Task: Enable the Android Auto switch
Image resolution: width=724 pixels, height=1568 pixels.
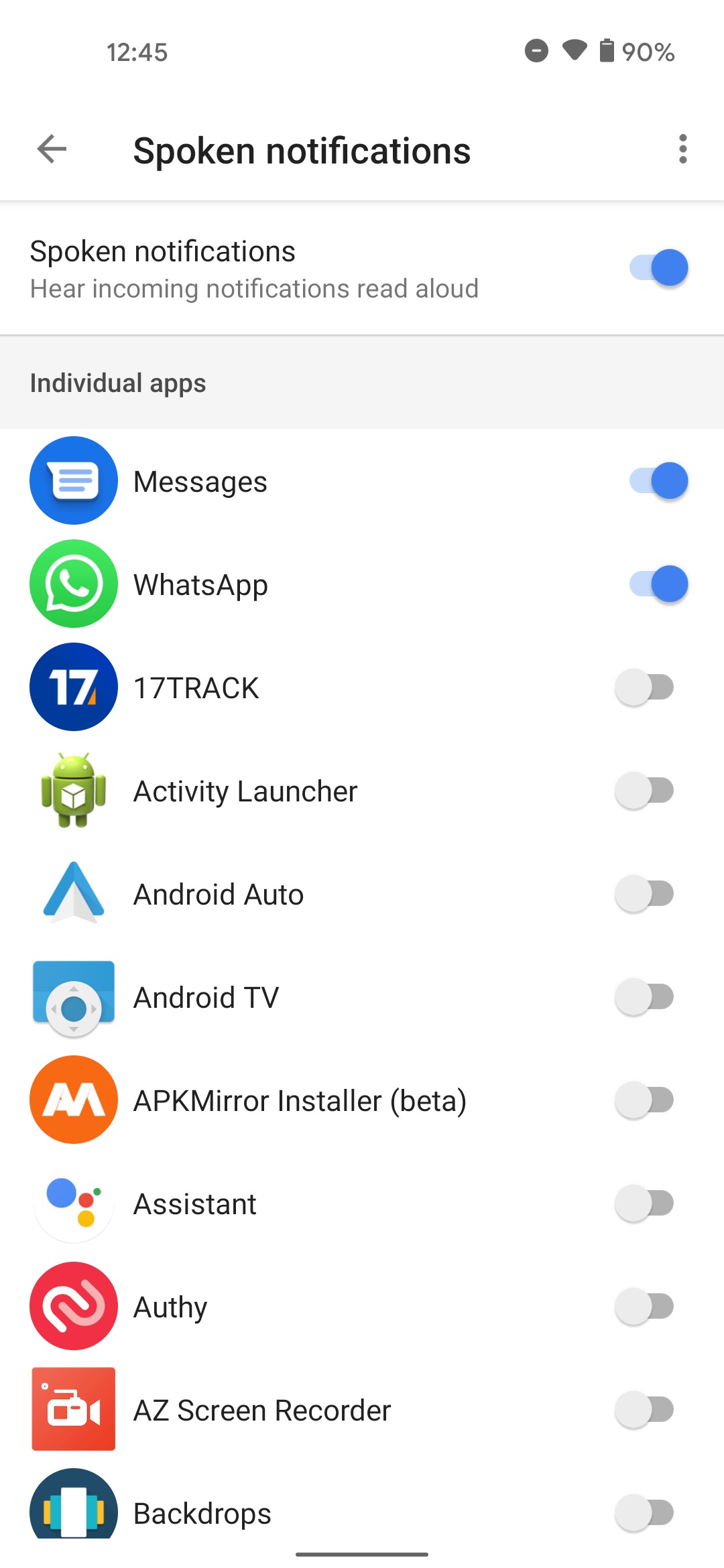Action: 645,894
